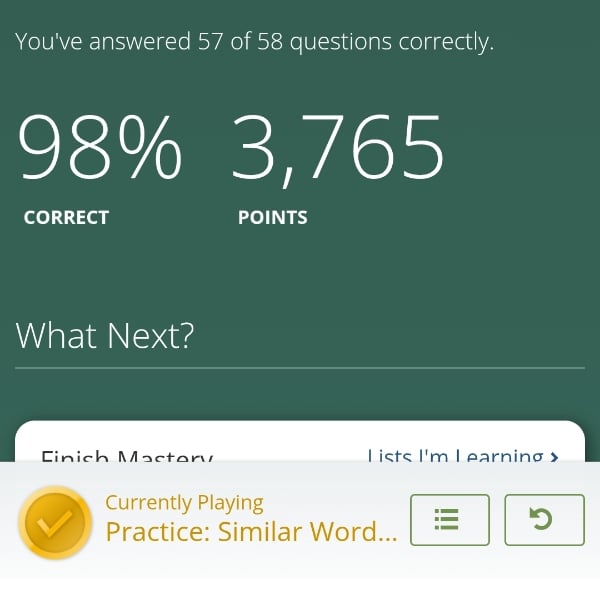Image resolution: width=600 pixels, height=600 pixels.
Task: Open currently playing Practice: Similar Word
Action: pyautogui.click(x=251, y=531)
